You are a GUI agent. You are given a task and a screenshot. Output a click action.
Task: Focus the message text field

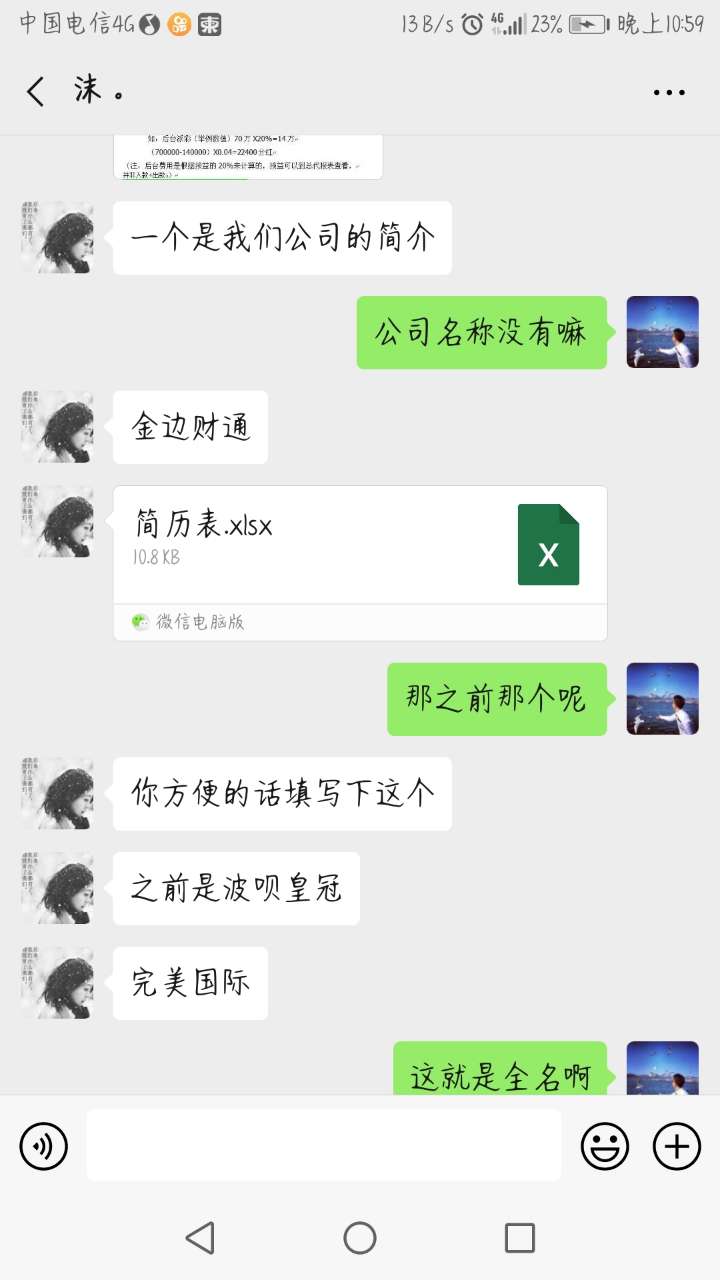pos(323,1146)
